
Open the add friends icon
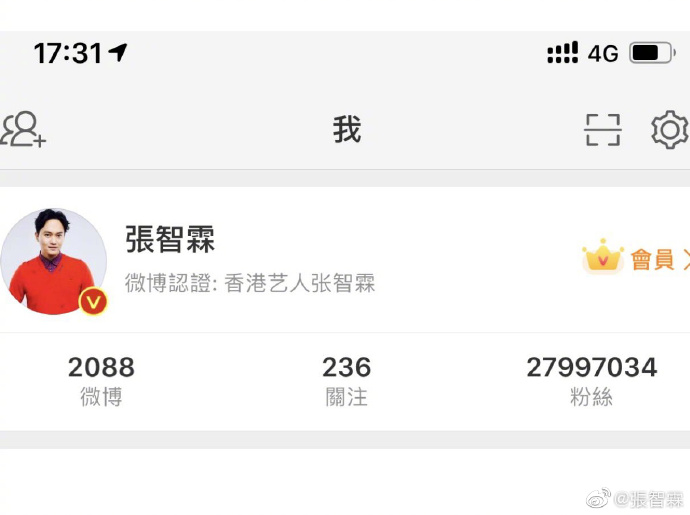coord(22,130)
